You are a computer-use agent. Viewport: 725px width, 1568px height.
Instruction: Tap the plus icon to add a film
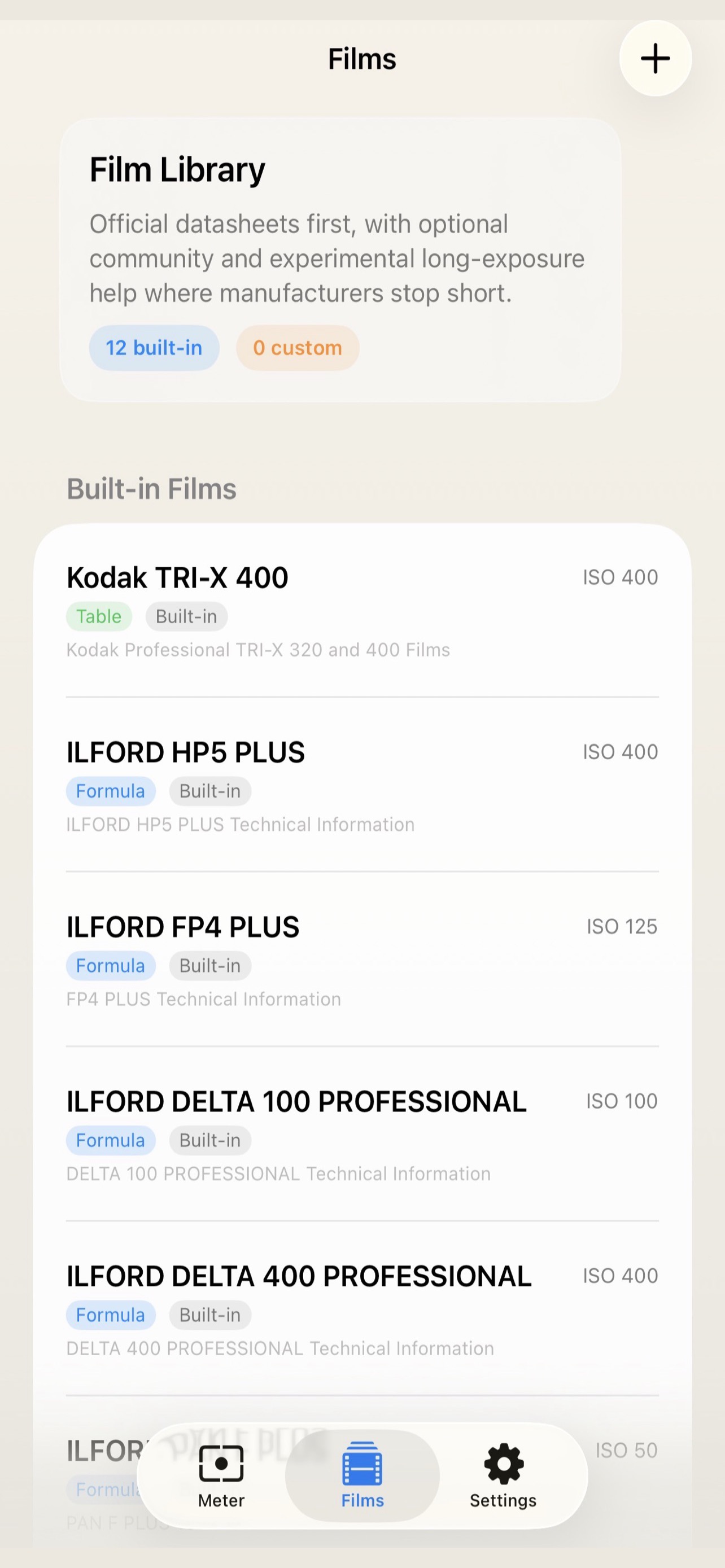click(x=654, y=59)
